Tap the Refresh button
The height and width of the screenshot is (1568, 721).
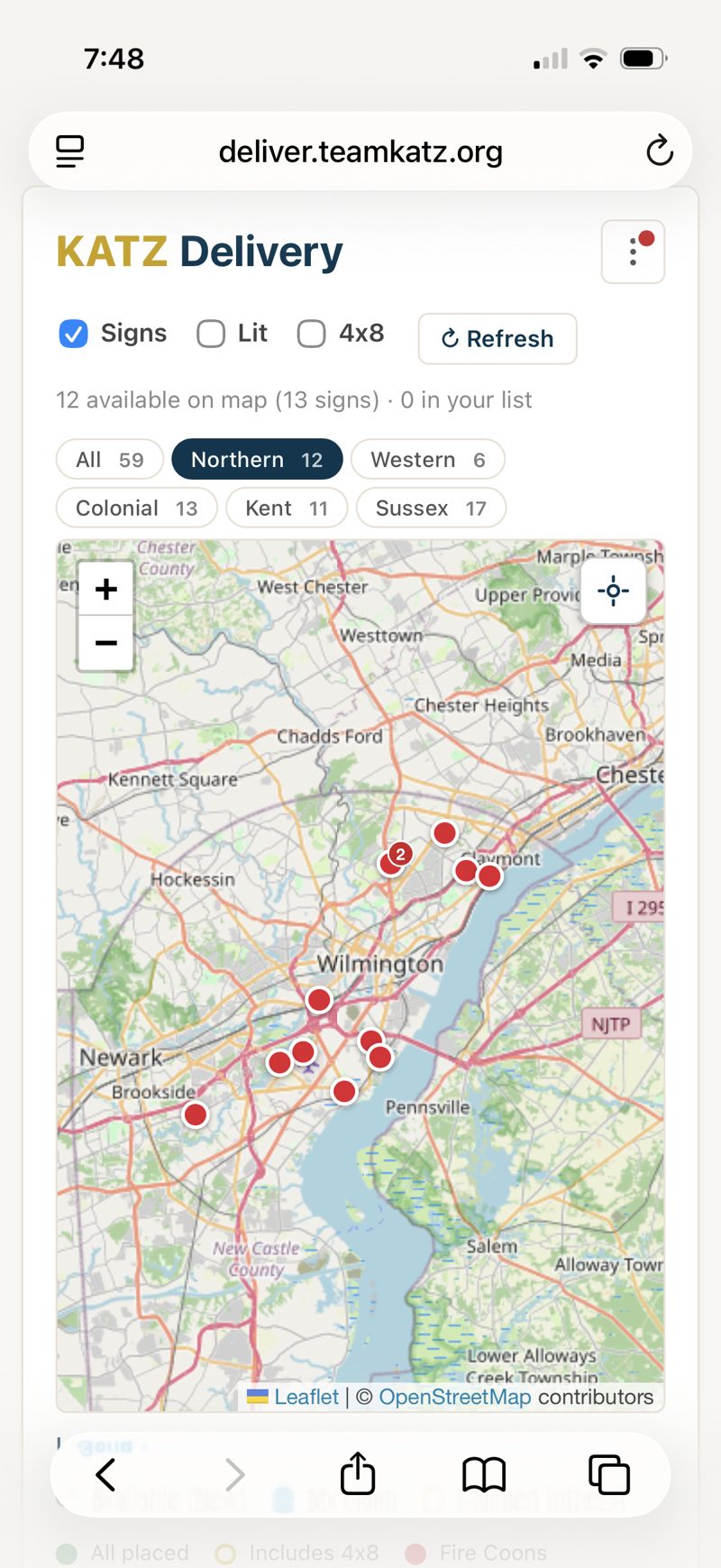497,339
